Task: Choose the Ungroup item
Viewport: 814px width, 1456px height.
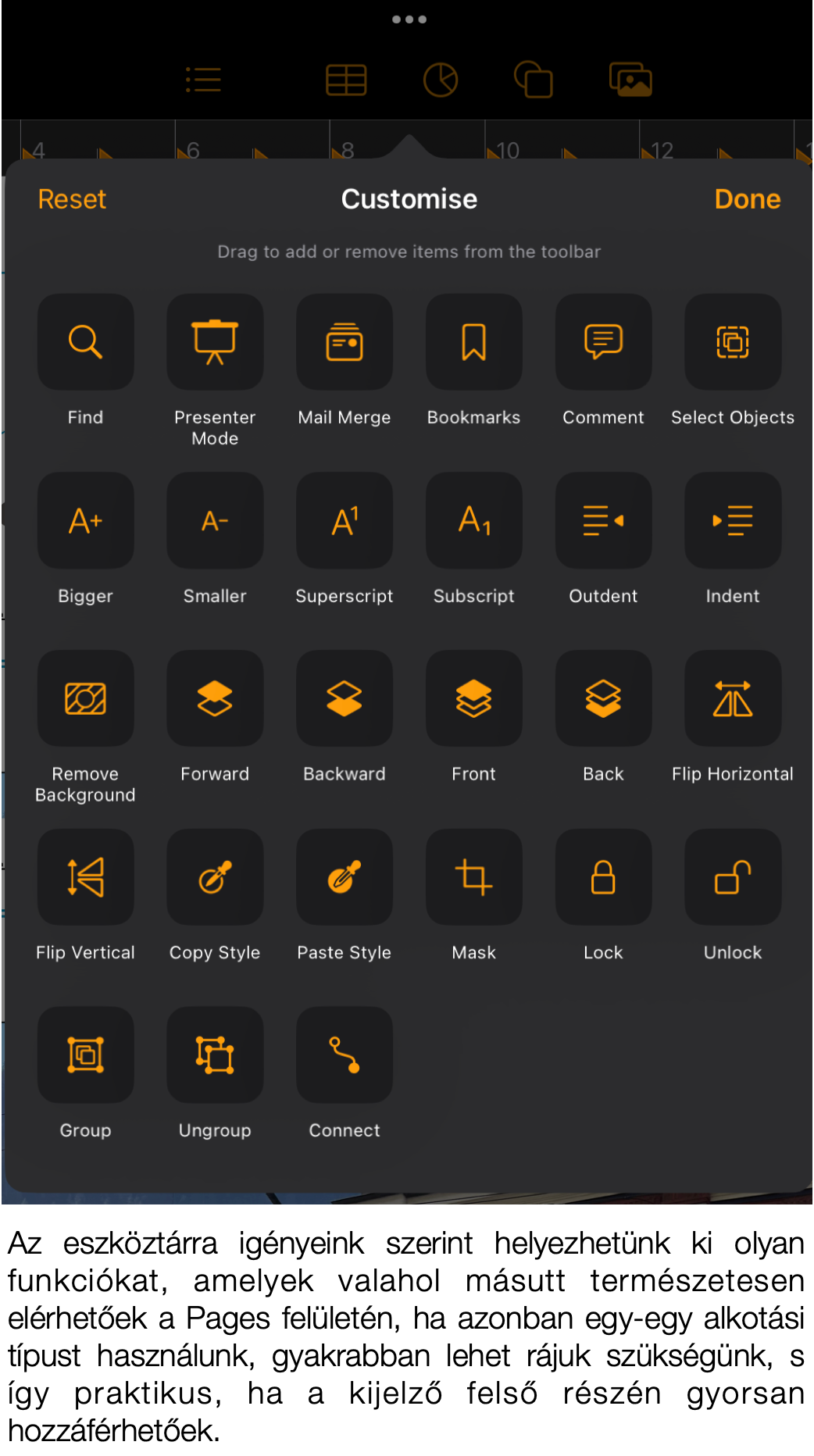Action: tap(215, 1055)
